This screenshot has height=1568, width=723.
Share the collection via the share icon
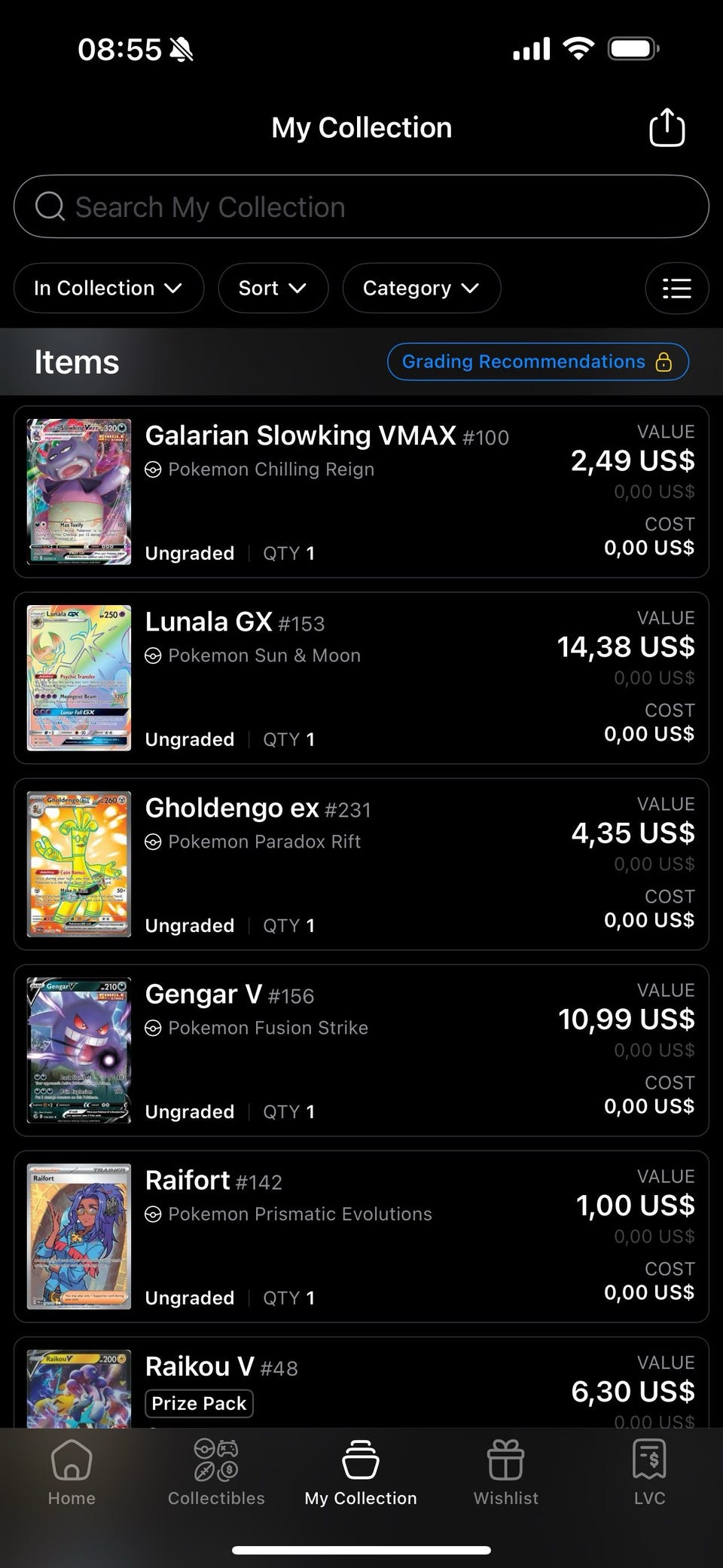point(667,127)
